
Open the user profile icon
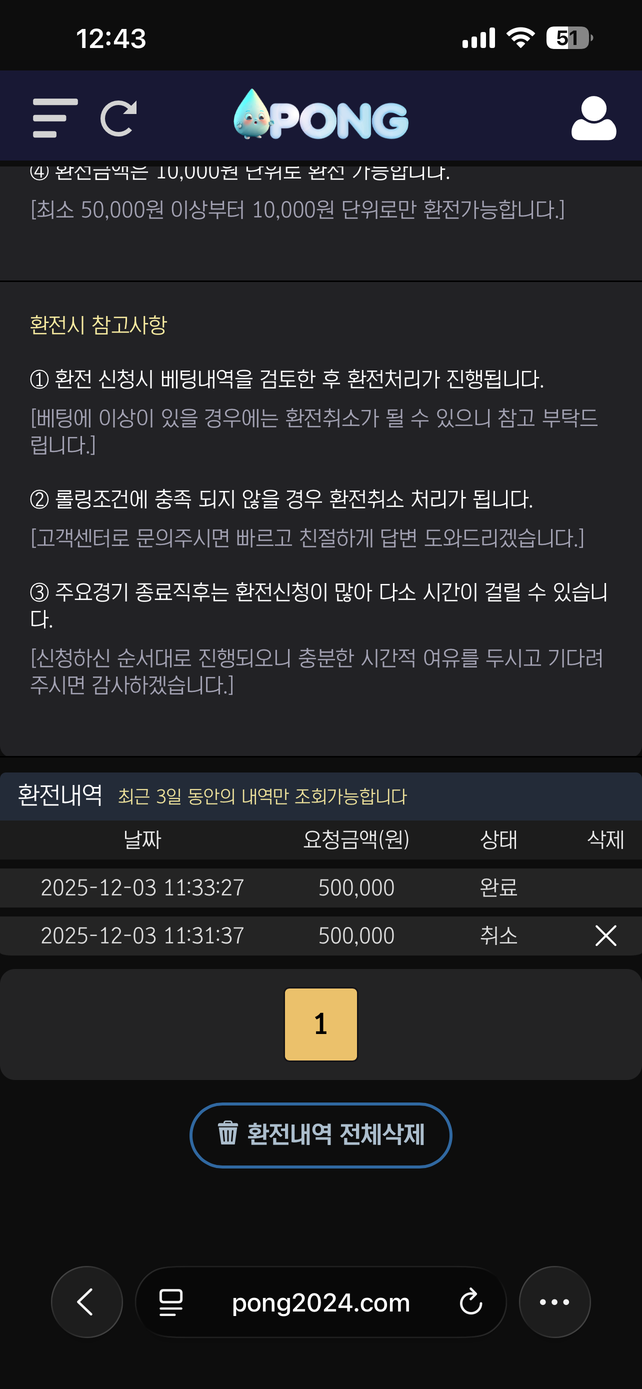593,118
